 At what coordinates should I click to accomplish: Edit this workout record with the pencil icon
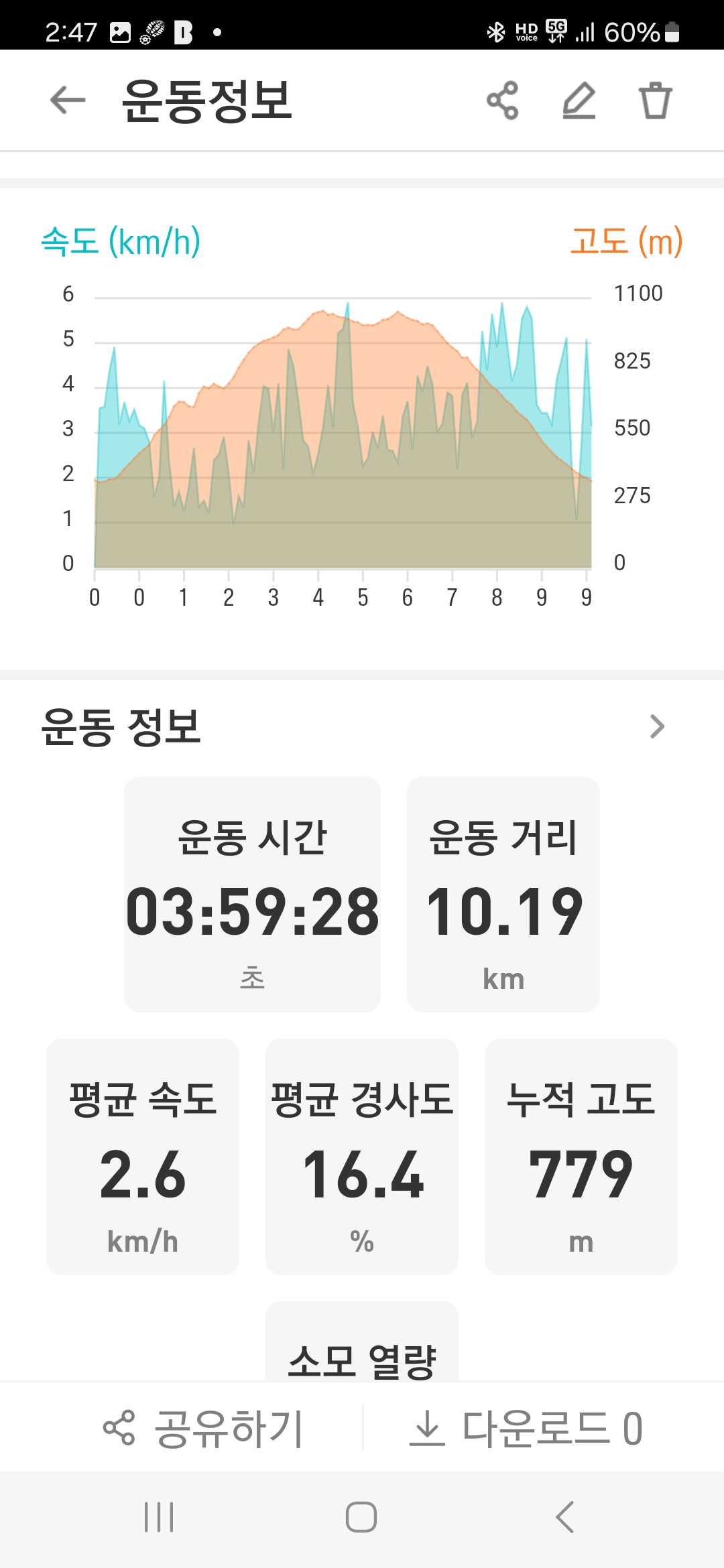point(579,101)
